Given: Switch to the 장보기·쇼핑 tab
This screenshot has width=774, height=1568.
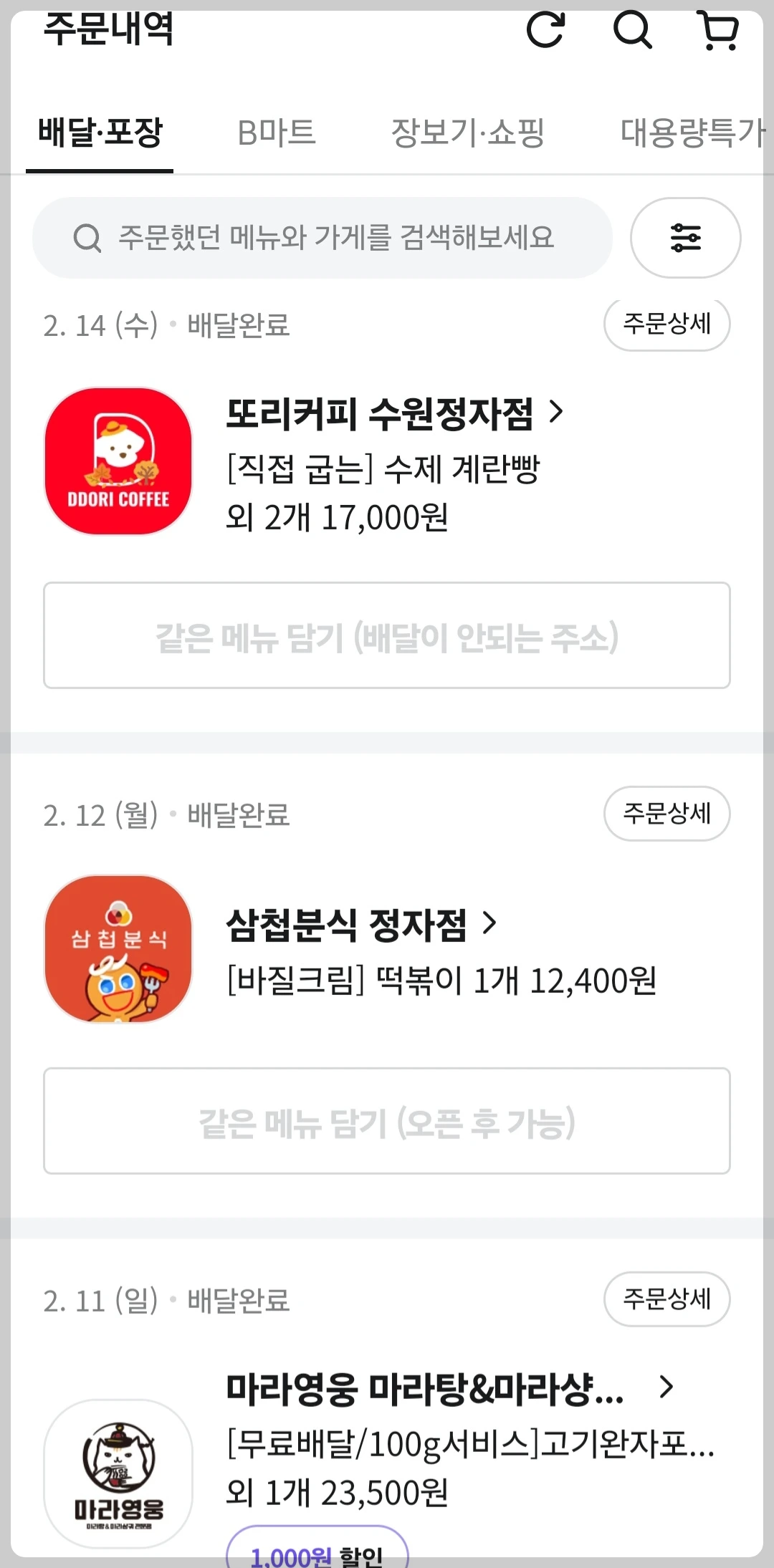Looking at the screenshot, I should coord(467,133).
